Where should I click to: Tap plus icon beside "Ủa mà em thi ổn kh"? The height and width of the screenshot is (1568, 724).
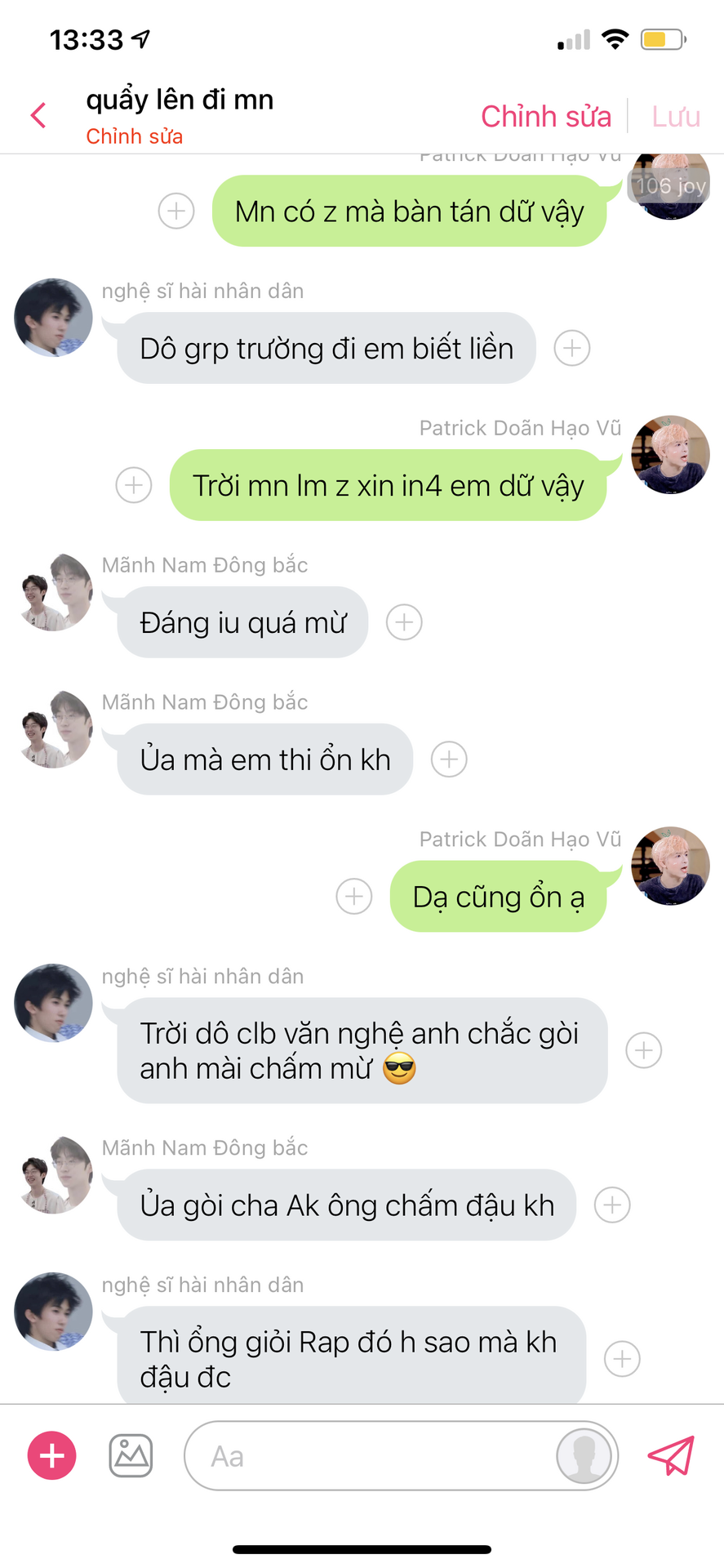(x=449, y=759)
